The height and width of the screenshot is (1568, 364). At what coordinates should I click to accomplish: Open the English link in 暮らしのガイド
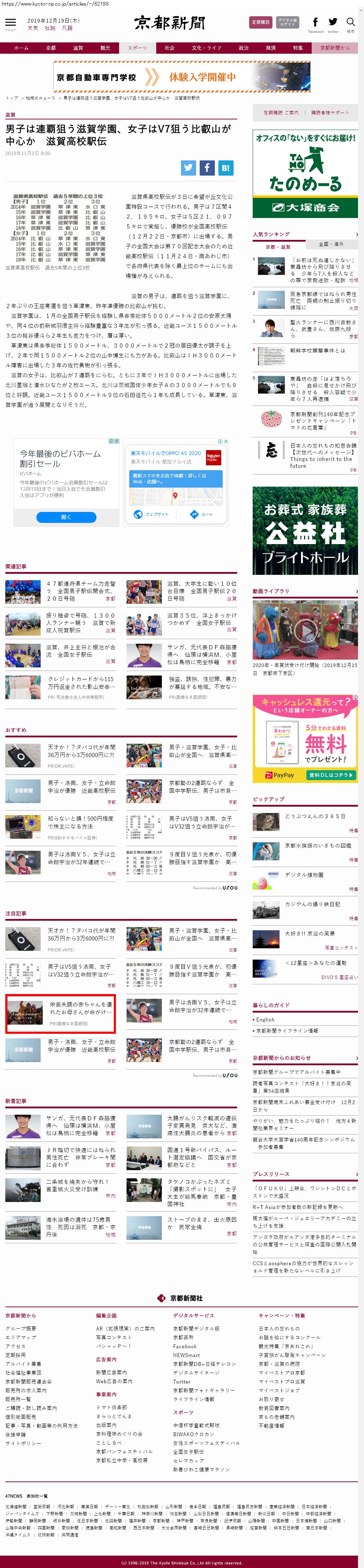pos(265,1020)
